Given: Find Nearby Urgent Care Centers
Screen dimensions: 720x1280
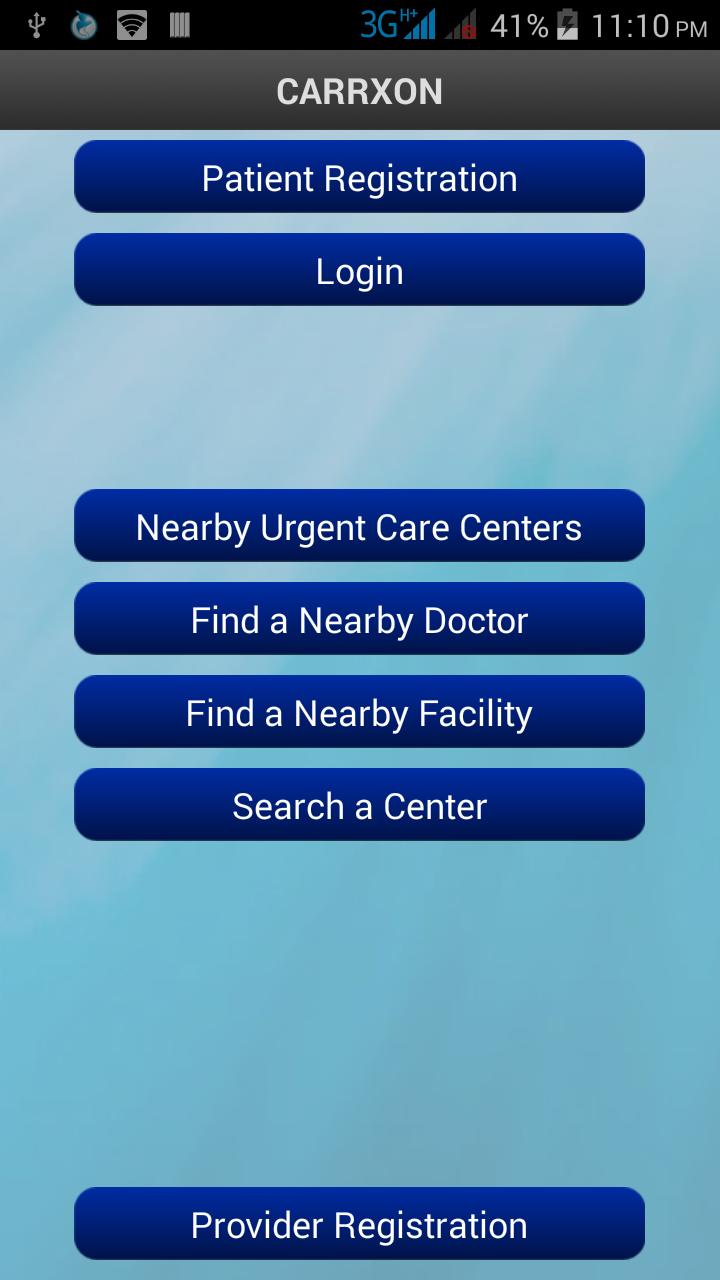Looking at the screenshot, I should point(360,525).
